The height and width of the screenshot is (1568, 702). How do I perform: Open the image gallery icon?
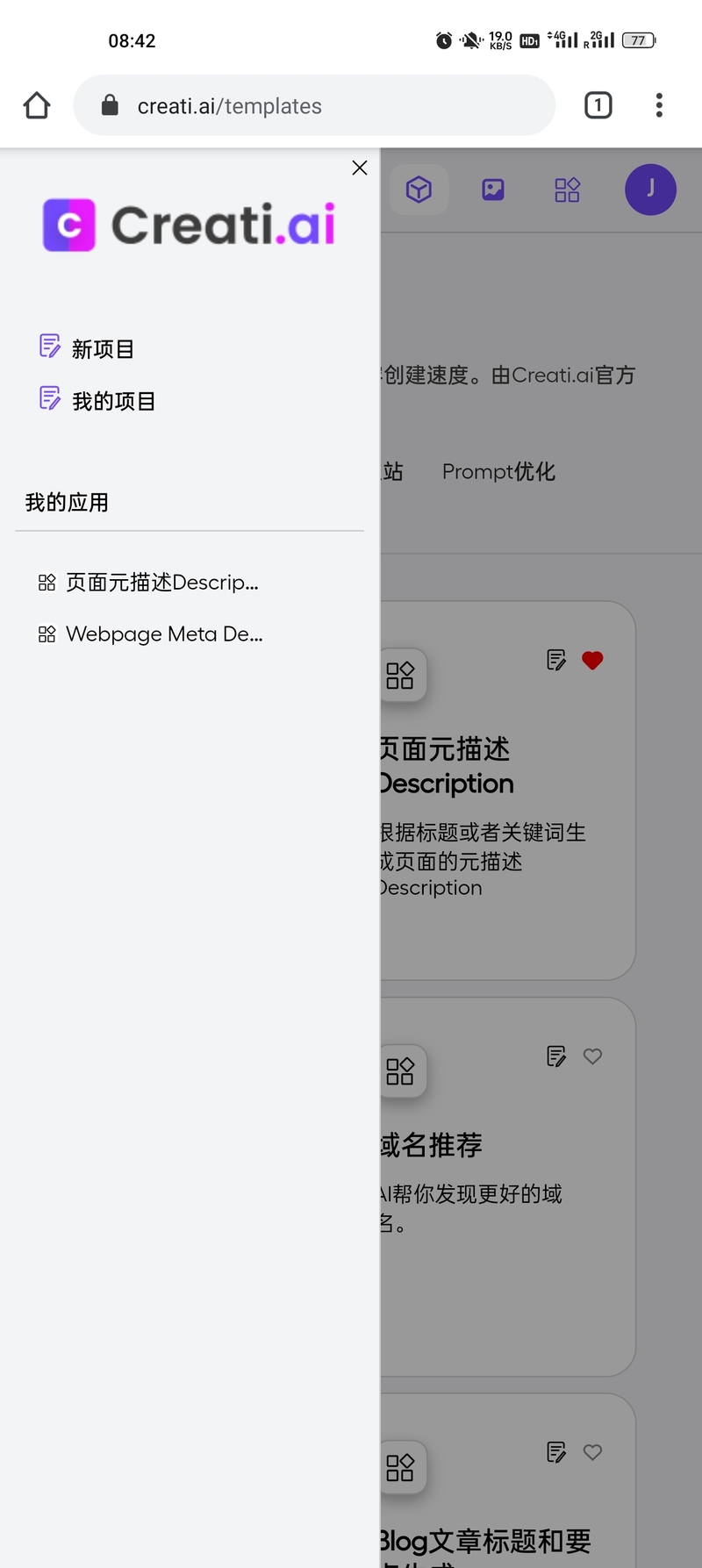coord(493,190)
